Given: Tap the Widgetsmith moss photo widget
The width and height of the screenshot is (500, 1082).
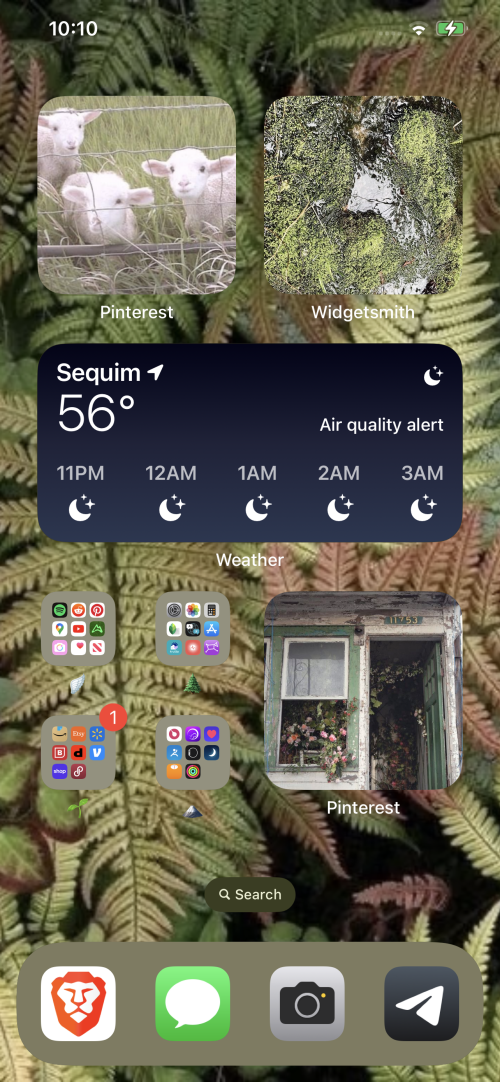Looking at the screenshot, I should click(x=363, y=195).
